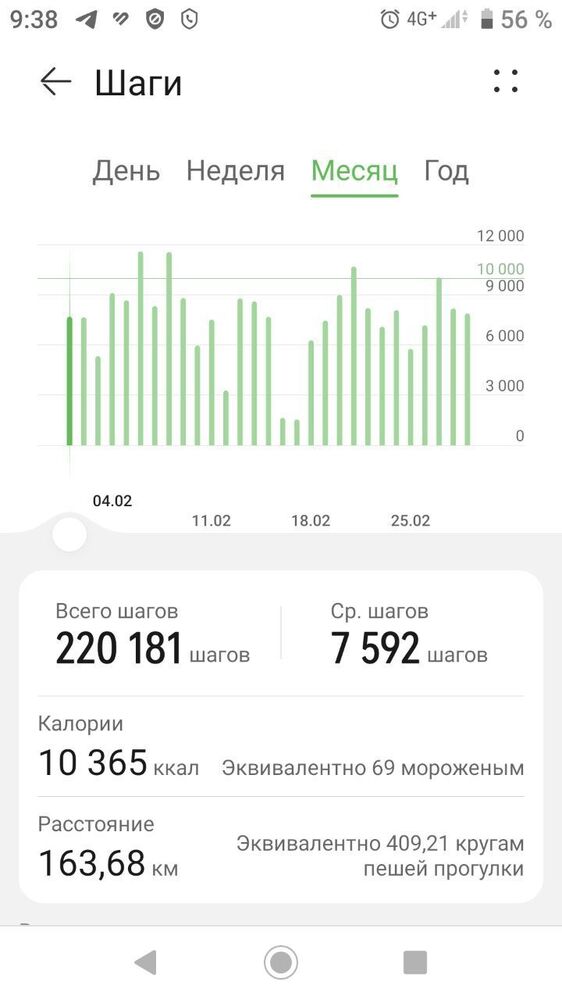Viewport: 562px width, 1000px height.
Task: Open the four-dot overflow menu
Action: pyautogui.click(x=506, y=81)
